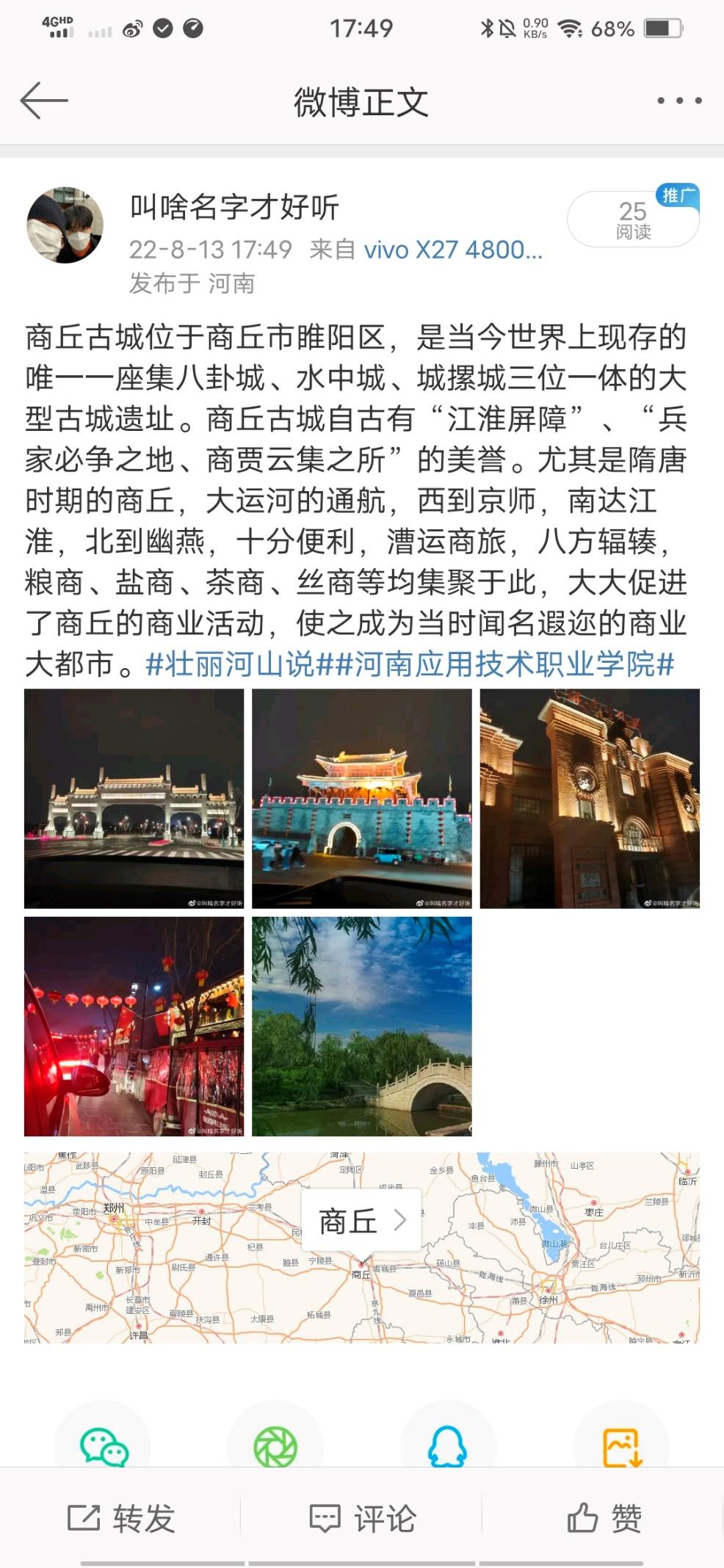View the archway gate night photo
The height and width of the screenshot is (1568, 724).
coord(134,798)
